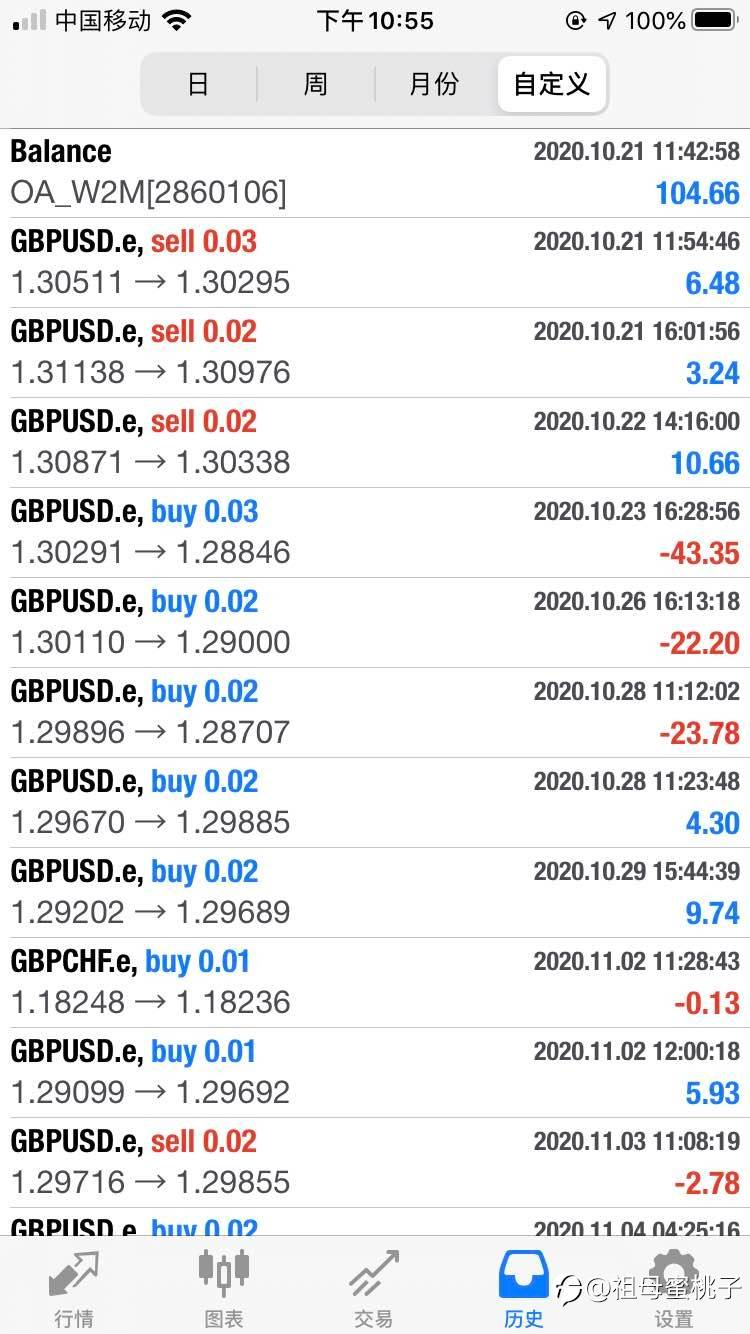Open the 设置 settings tab
Viewport: 750px width, 1334px height.
[x=674, y=1288]
